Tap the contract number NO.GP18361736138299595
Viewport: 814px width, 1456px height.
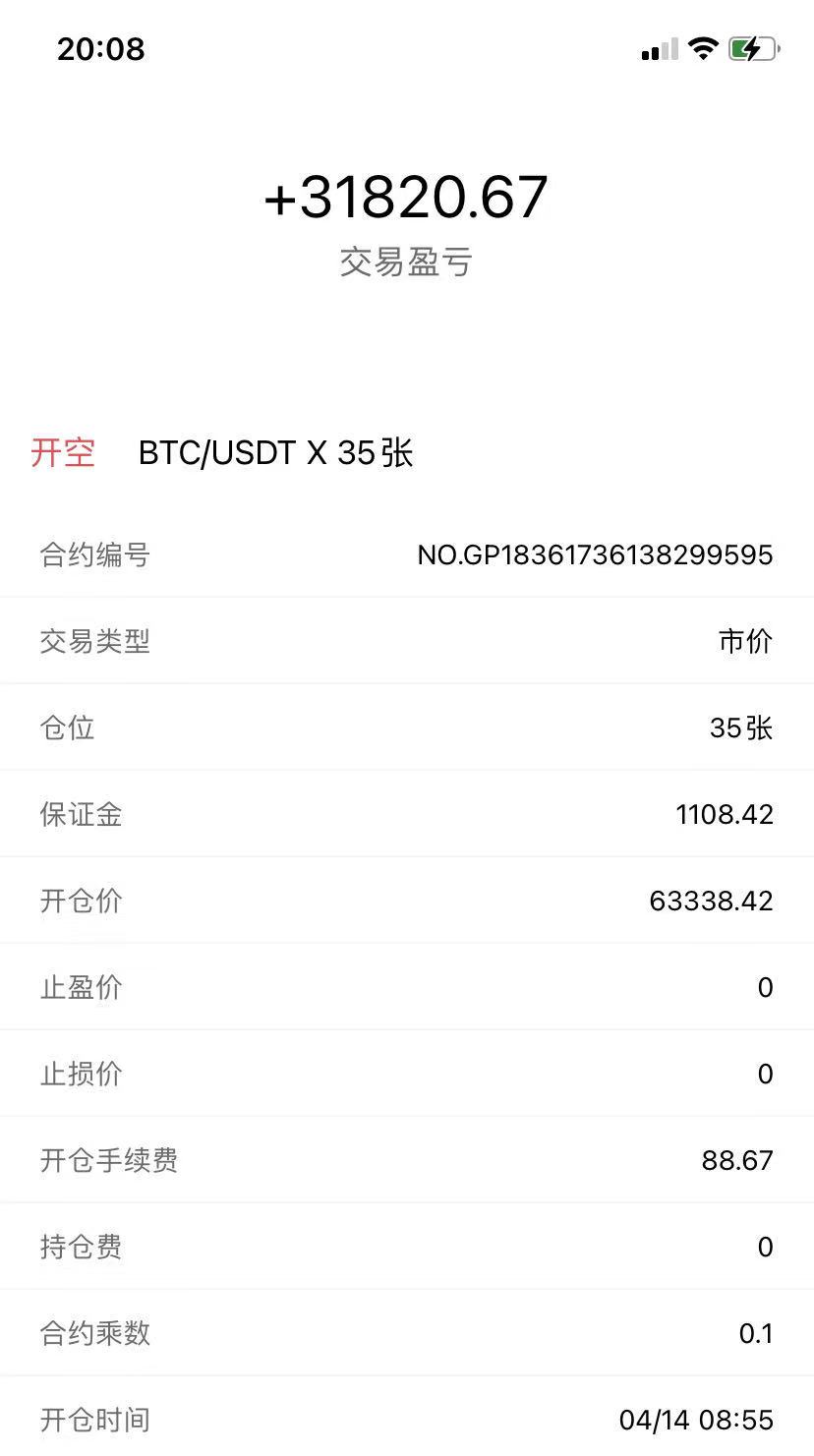(594, 554)
